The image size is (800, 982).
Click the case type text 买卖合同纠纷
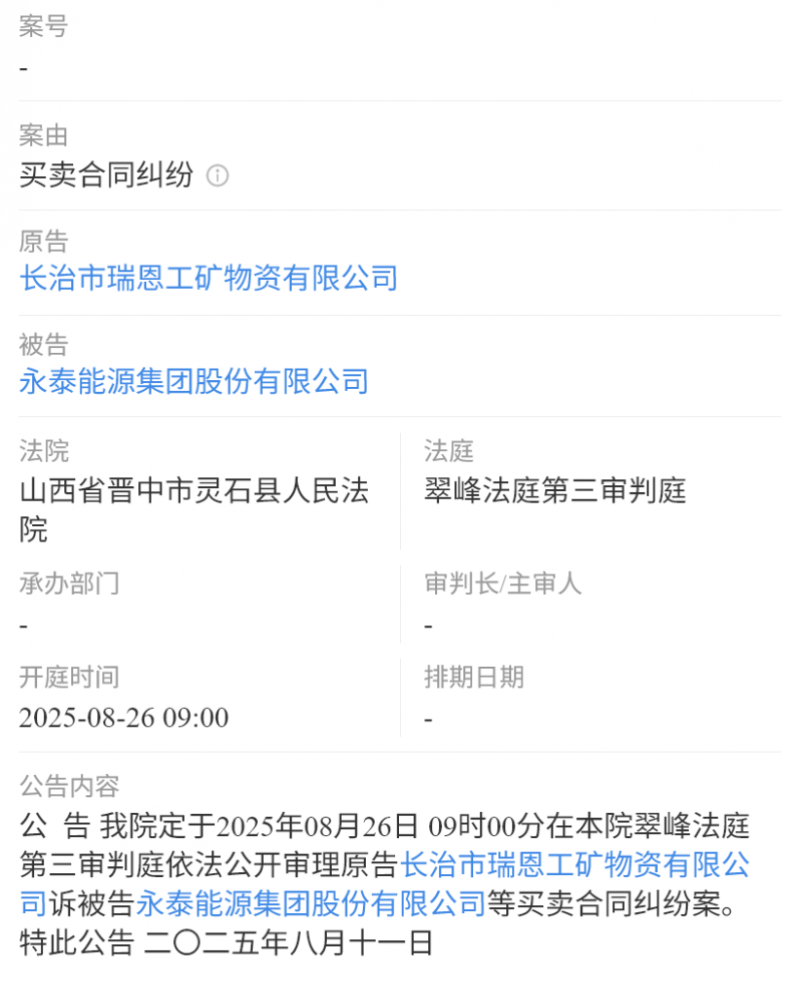tap(104, 175)
